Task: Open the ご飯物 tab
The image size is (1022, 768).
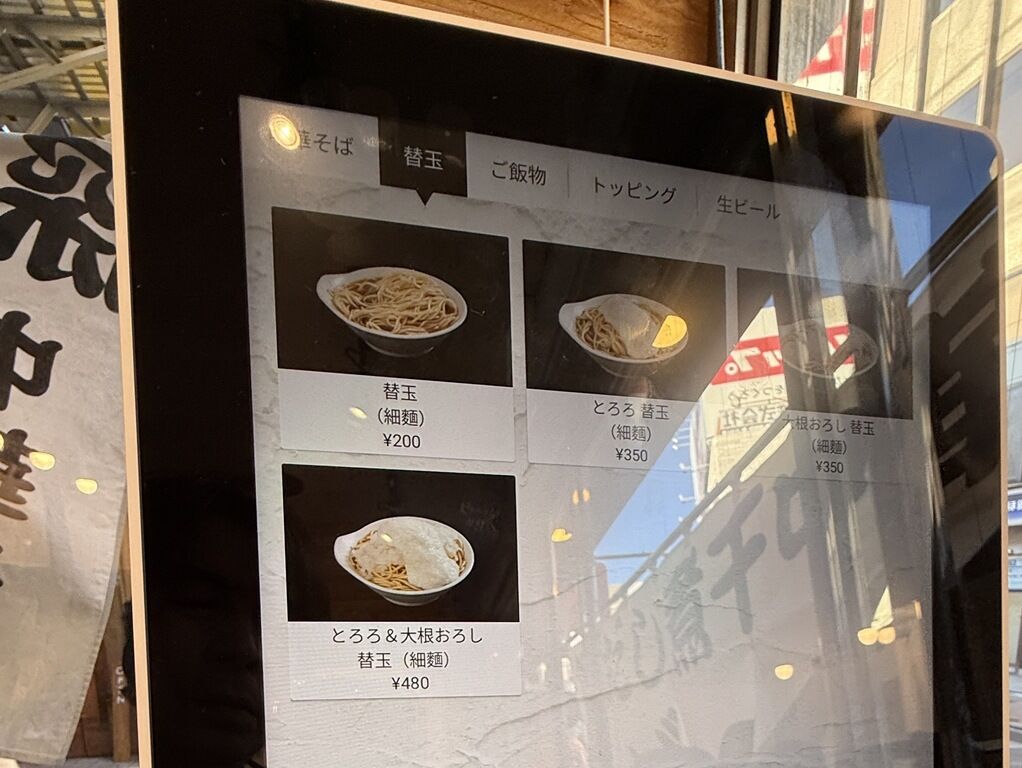Action: pos(518,174)
